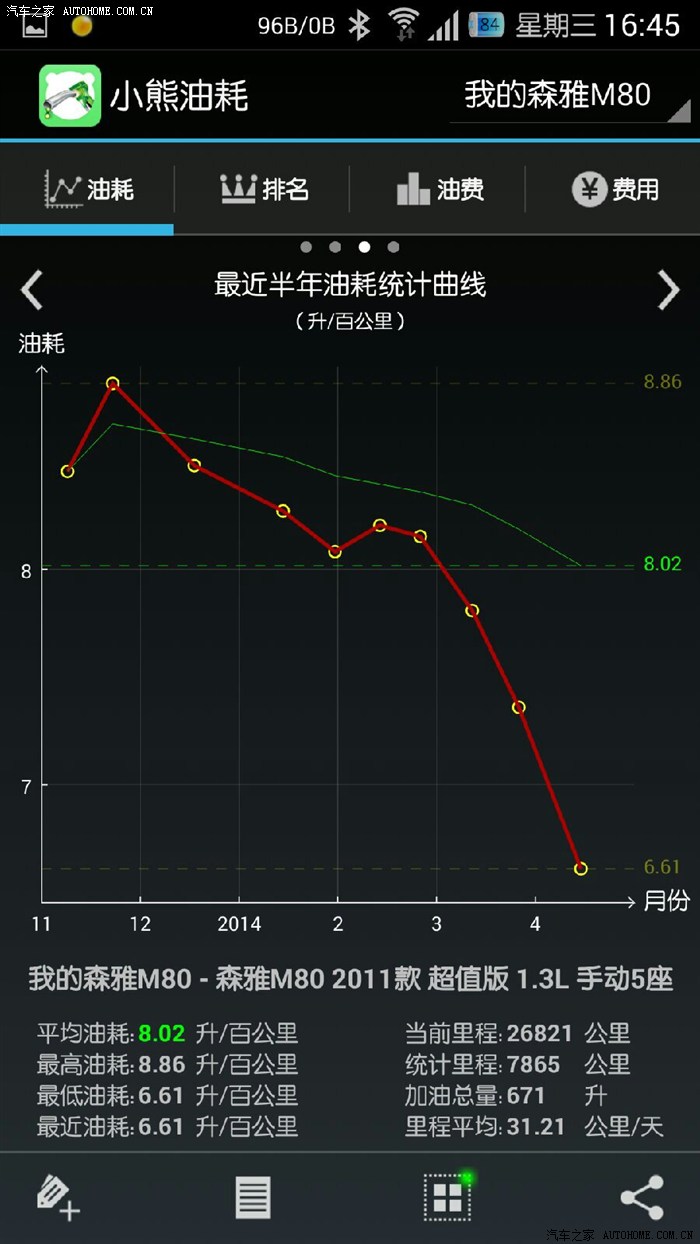This screenshot has height=1244, width=700.
Task: Add a new fuel record
Action: [58, 1197]
